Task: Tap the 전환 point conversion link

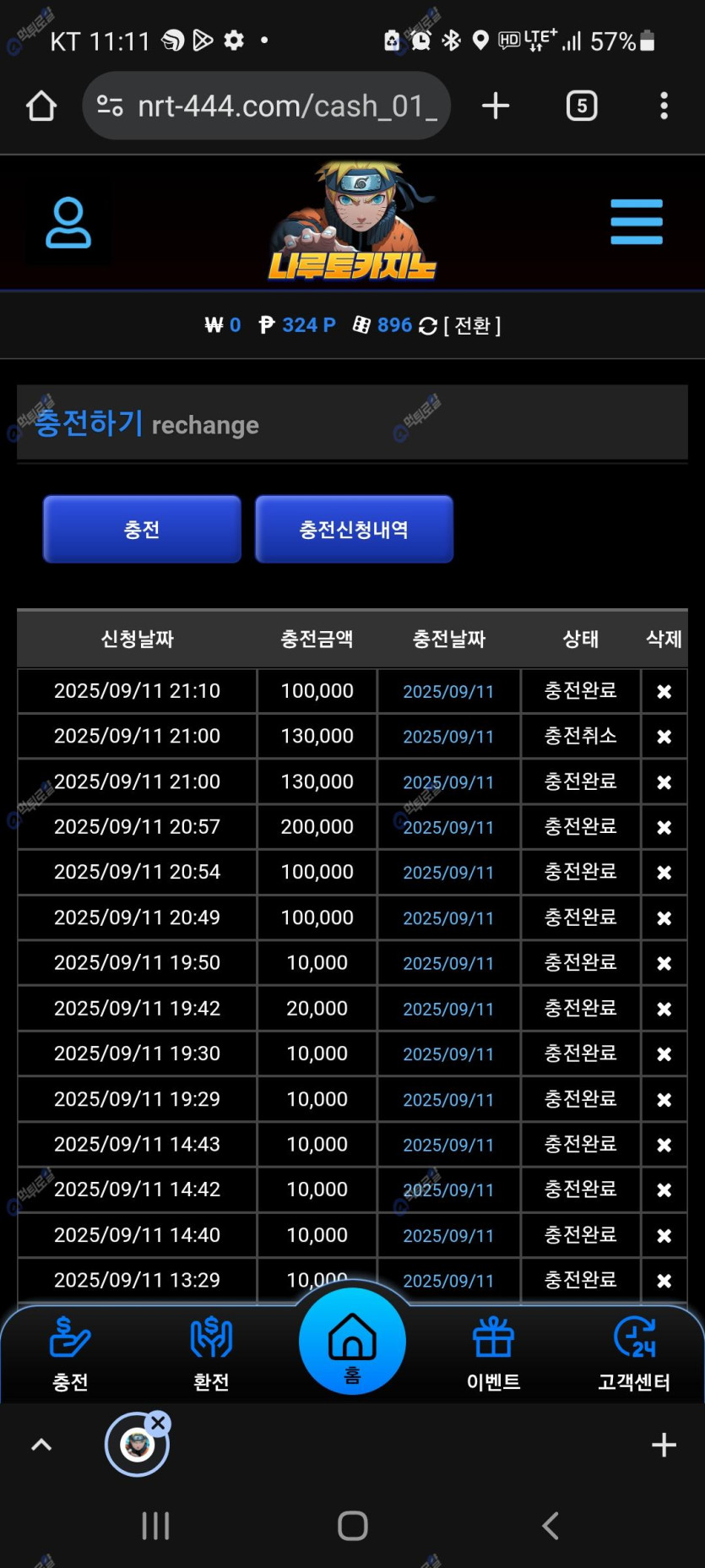Action: [x=463, y=325]
